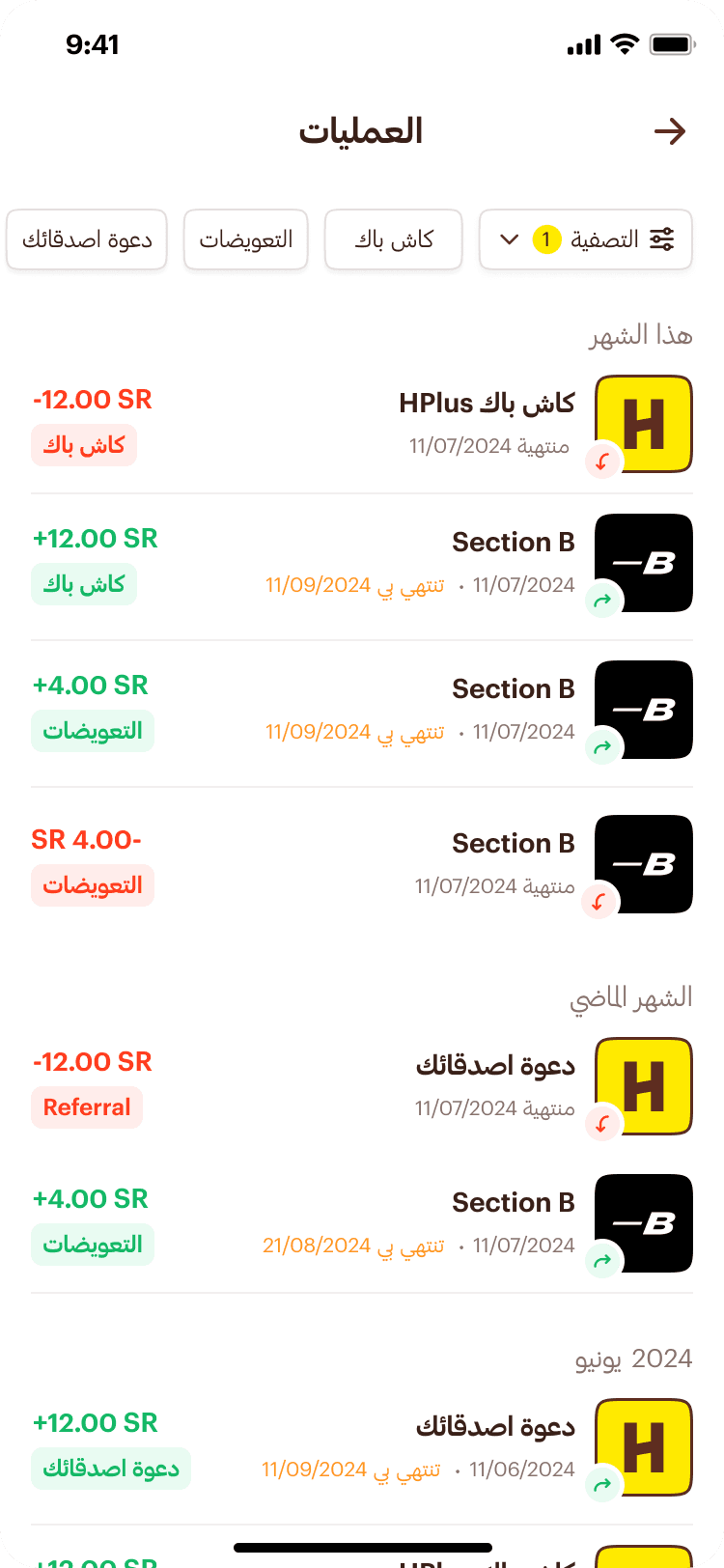Screen dimensions: 724x1568
Task: Filter by the كاش باك chip
Action: tap(394, 239)
